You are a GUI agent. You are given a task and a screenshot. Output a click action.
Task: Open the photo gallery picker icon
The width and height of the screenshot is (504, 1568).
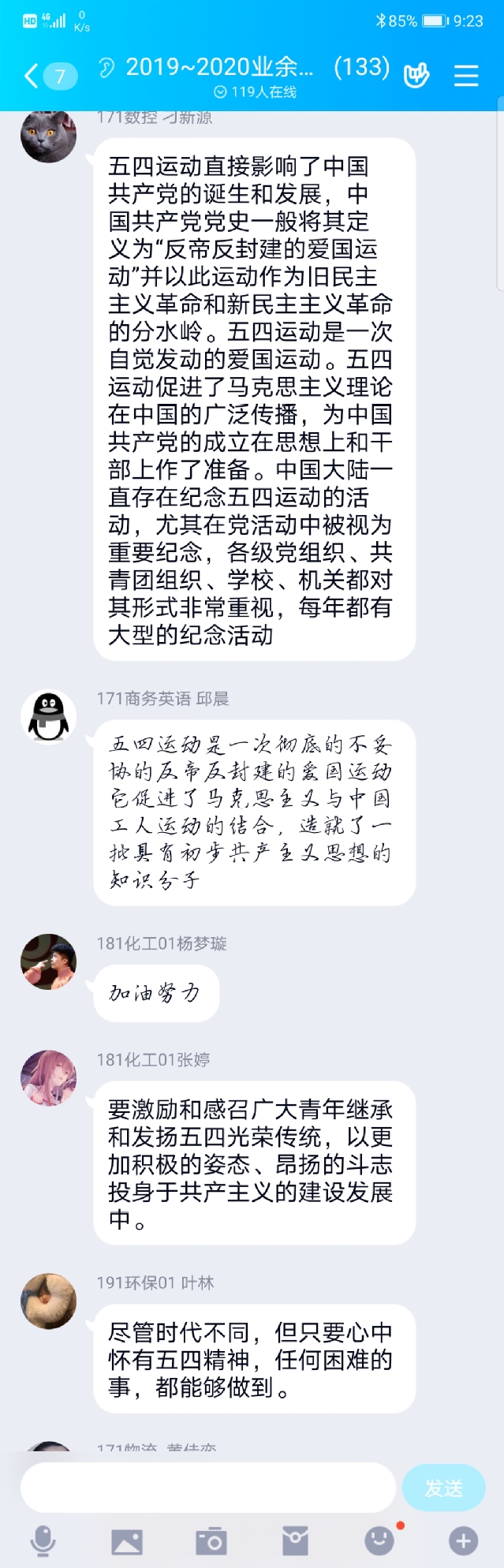(127, 1540)
